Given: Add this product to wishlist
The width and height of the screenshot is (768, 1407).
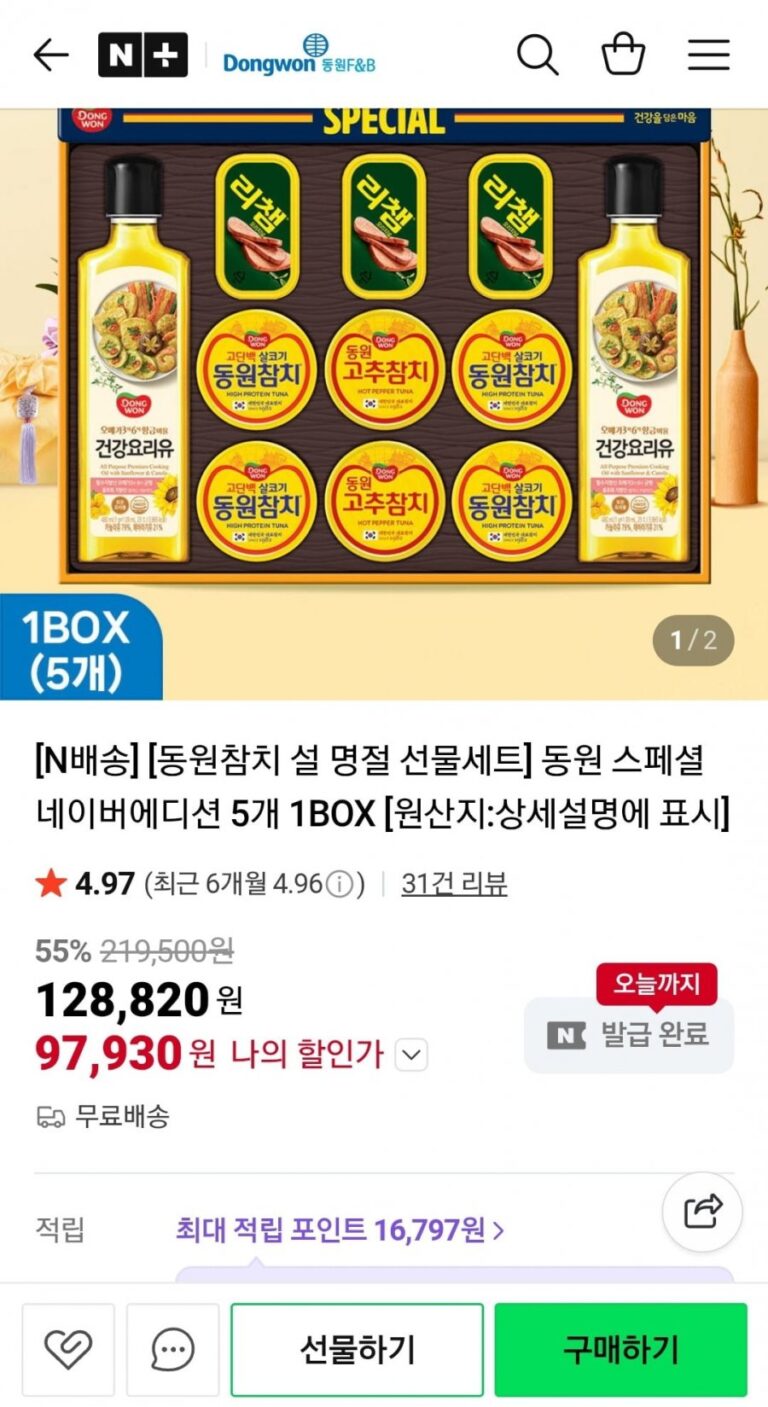Looking at the screenshot, I should [x=68, y=1349].
